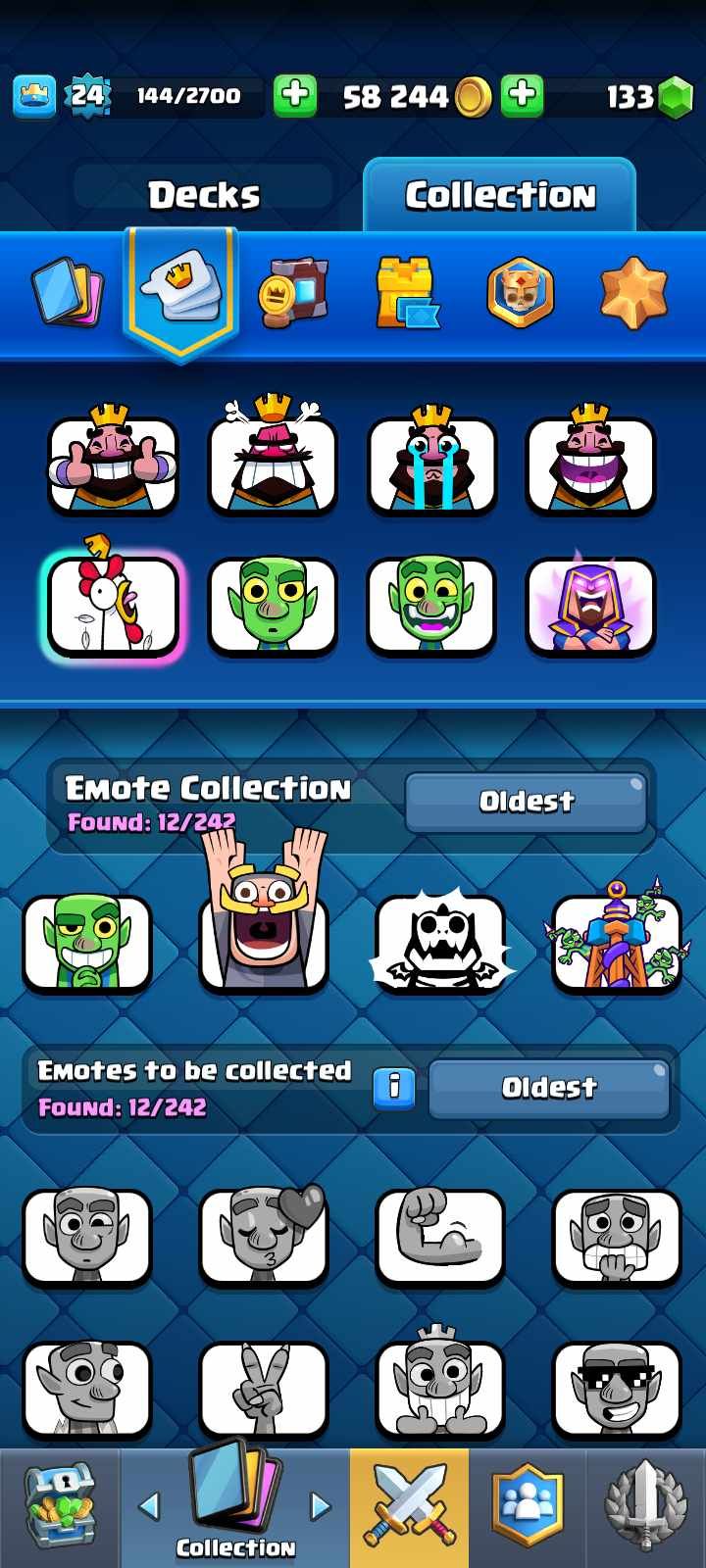
Task: Choose the goblin tower emote from the collection
Action: pos(616,944)
